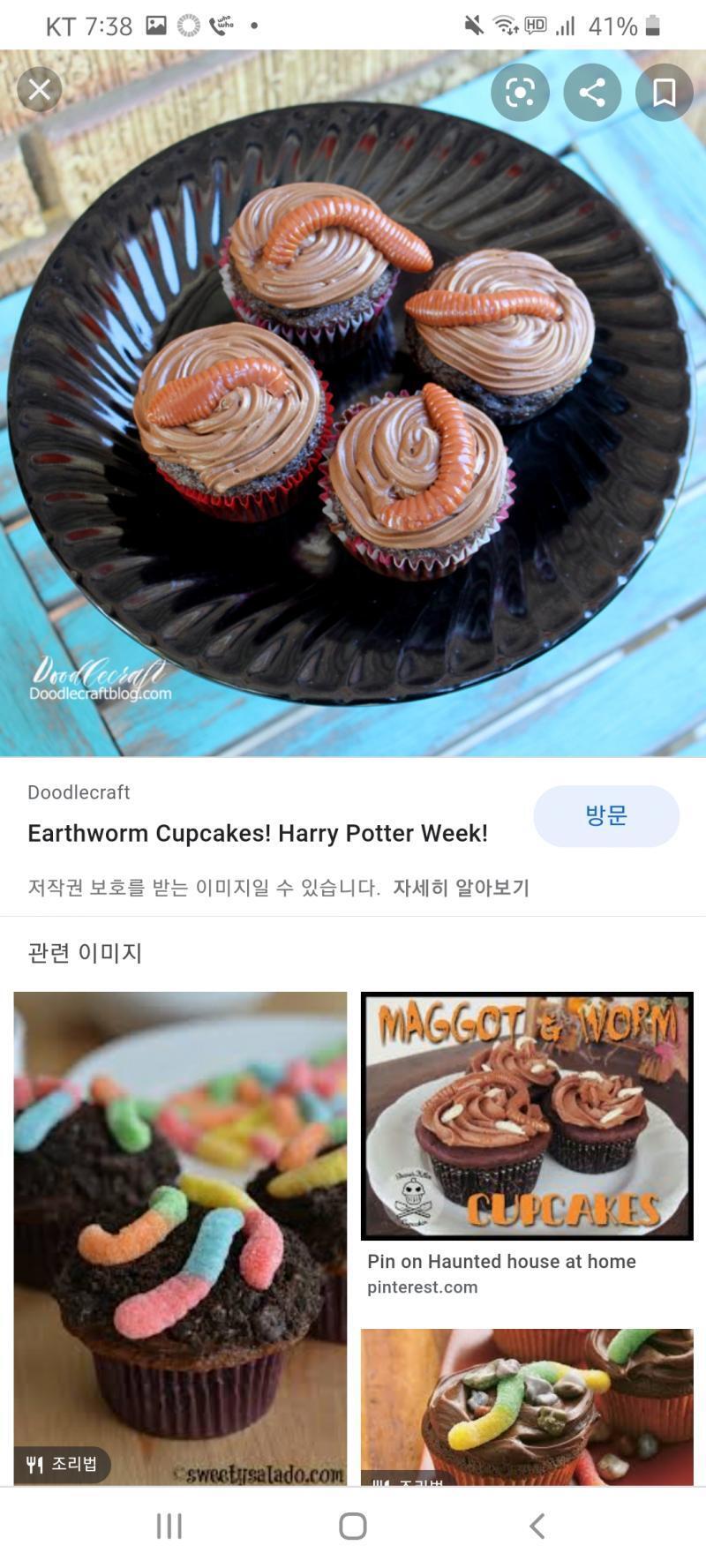Close the image viewer
The height and width of the screenshot is (1568, 706).
(x=40, y=90)
